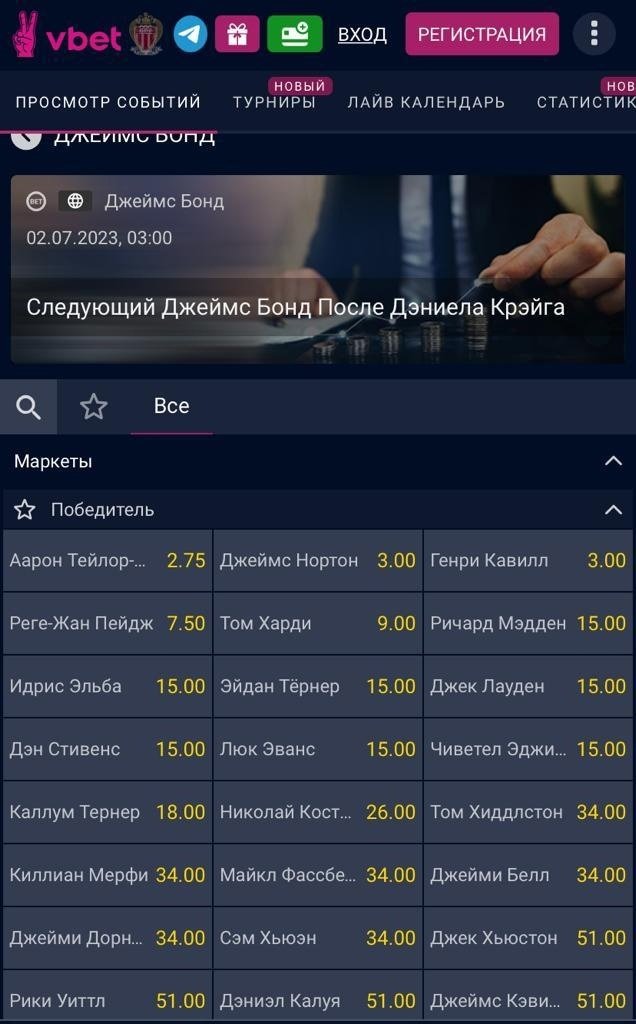This screenshot has width=636, height=1024.
Task: Pick Генри Кавилл at odds 3.00
Action: click(528, 561)
